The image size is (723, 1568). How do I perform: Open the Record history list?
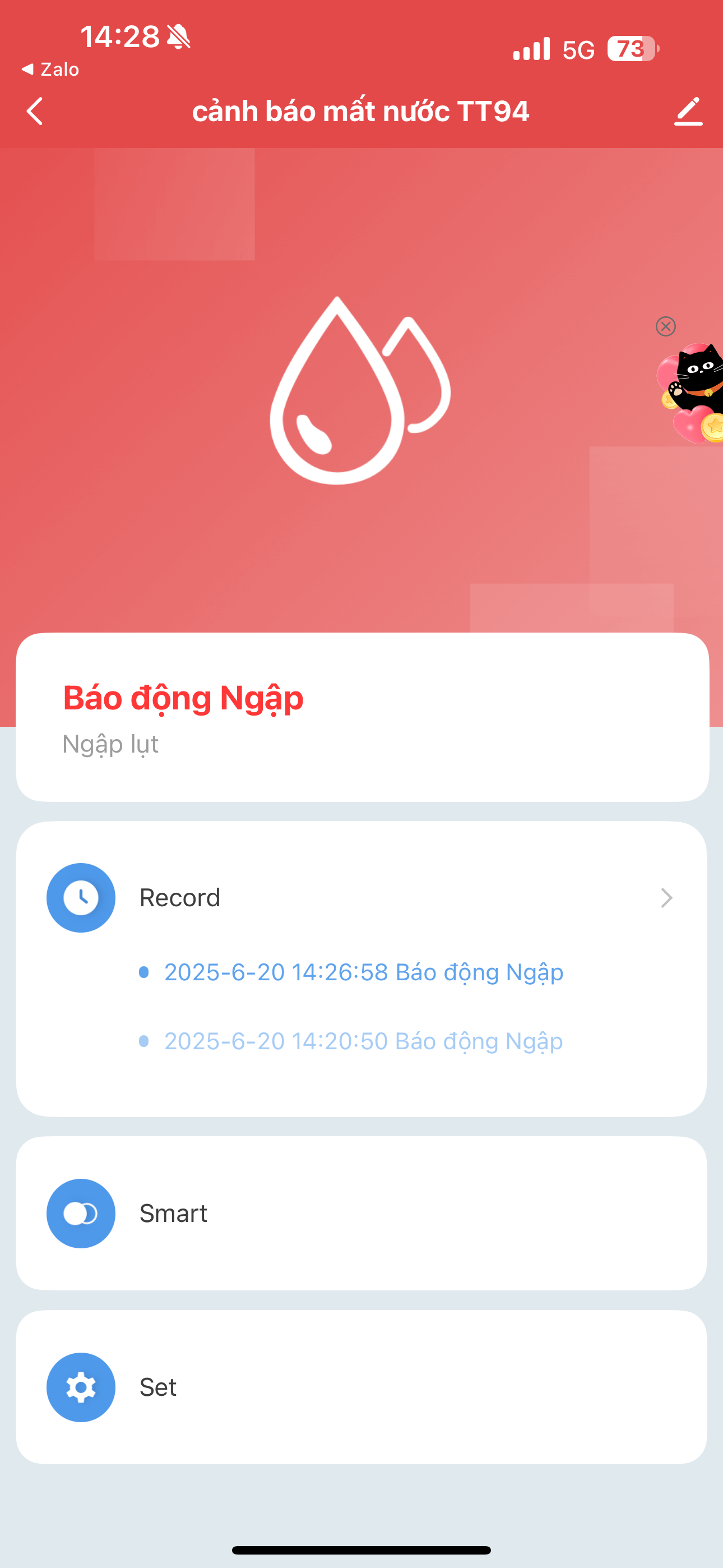click(x=361, y=897)
